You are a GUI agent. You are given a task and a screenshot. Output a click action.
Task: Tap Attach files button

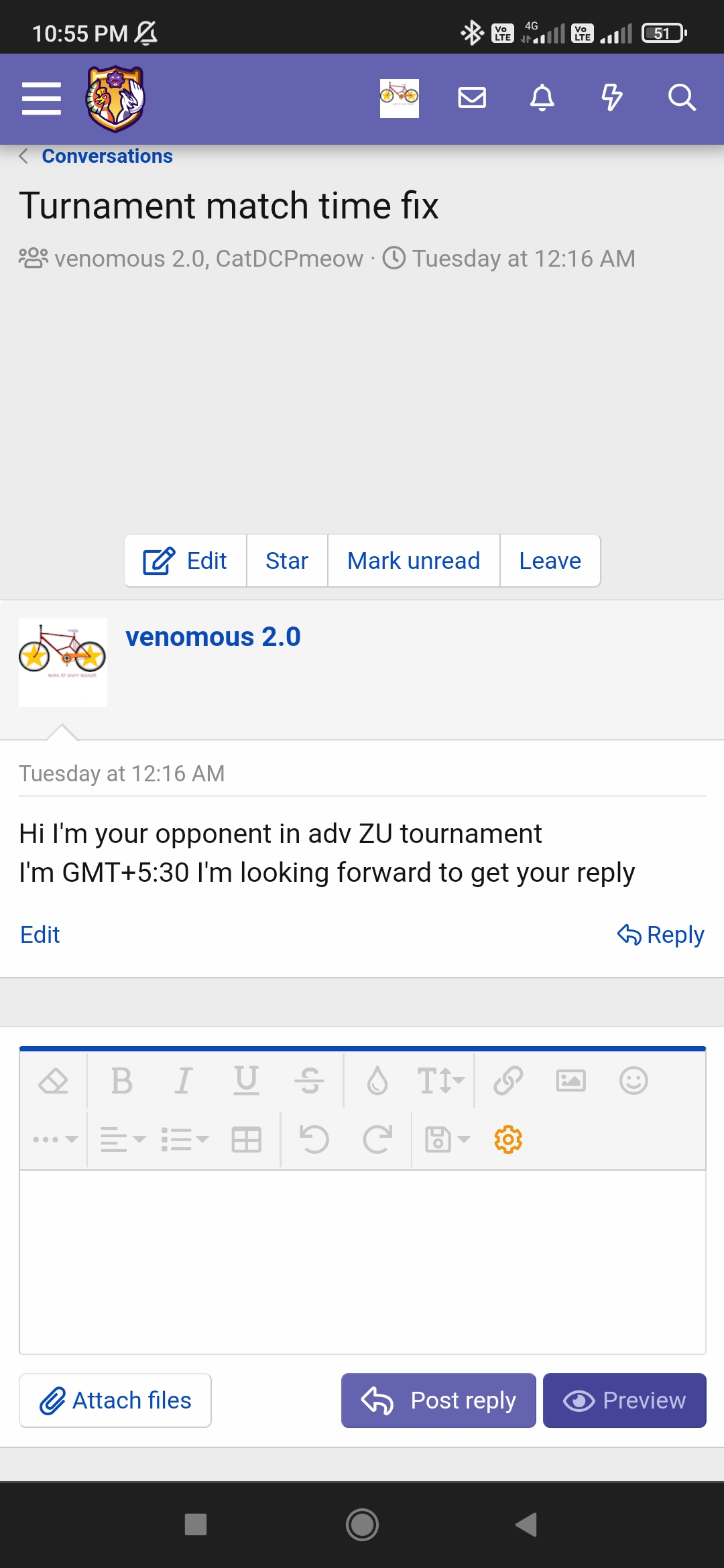[x=115, y=1400]
